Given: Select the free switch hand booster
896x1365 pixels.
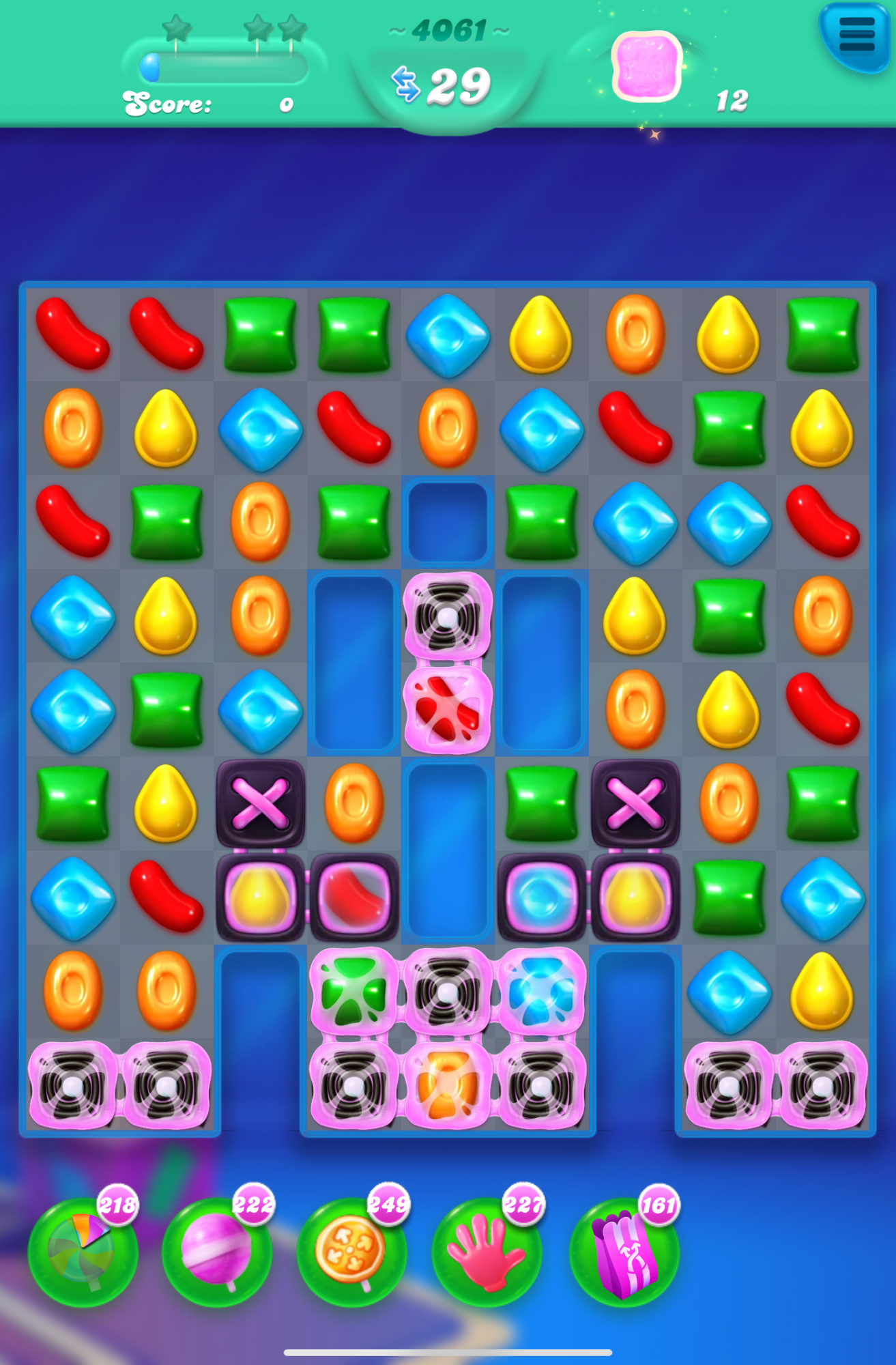Looking at the screenshot, I should (487, 1252).
